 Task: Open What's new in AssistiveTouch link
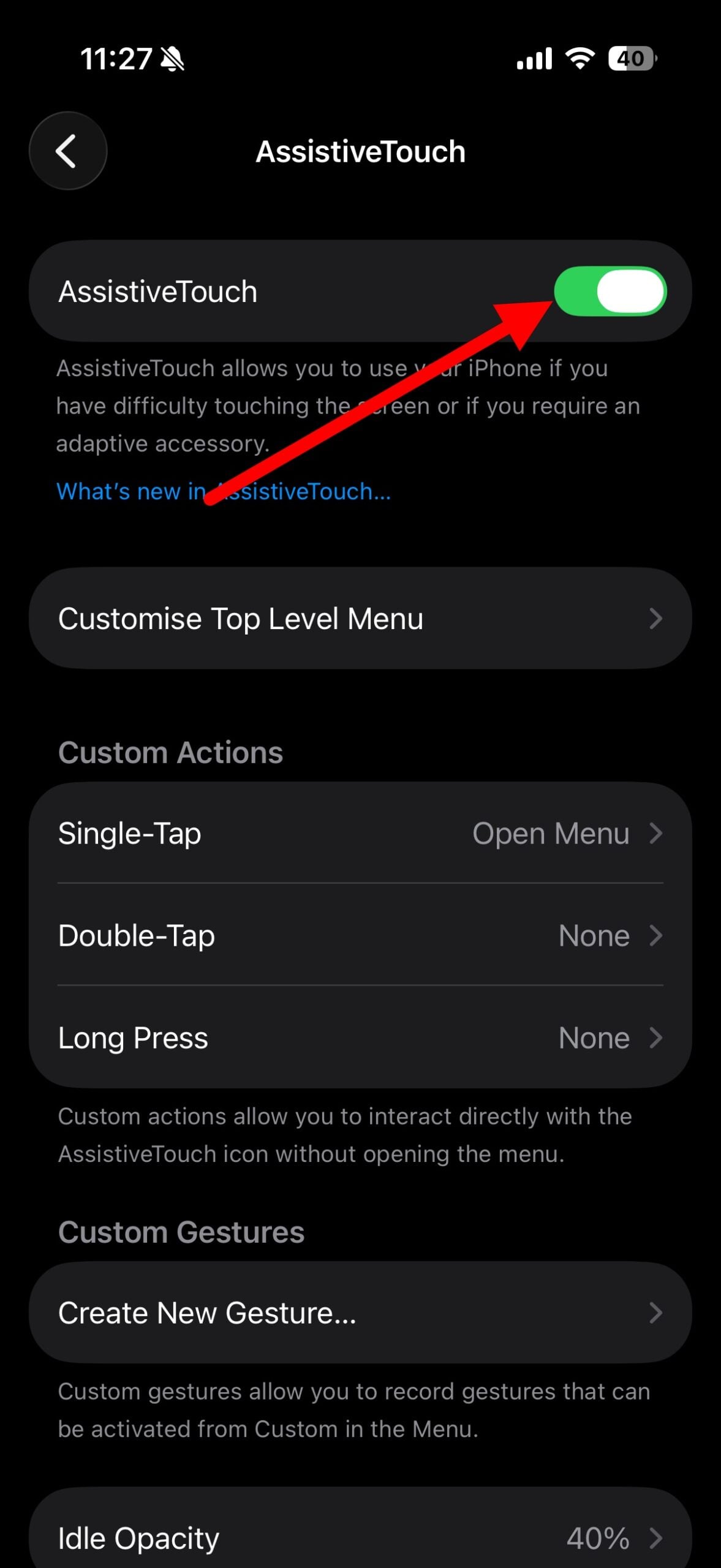tap(224, 491)
